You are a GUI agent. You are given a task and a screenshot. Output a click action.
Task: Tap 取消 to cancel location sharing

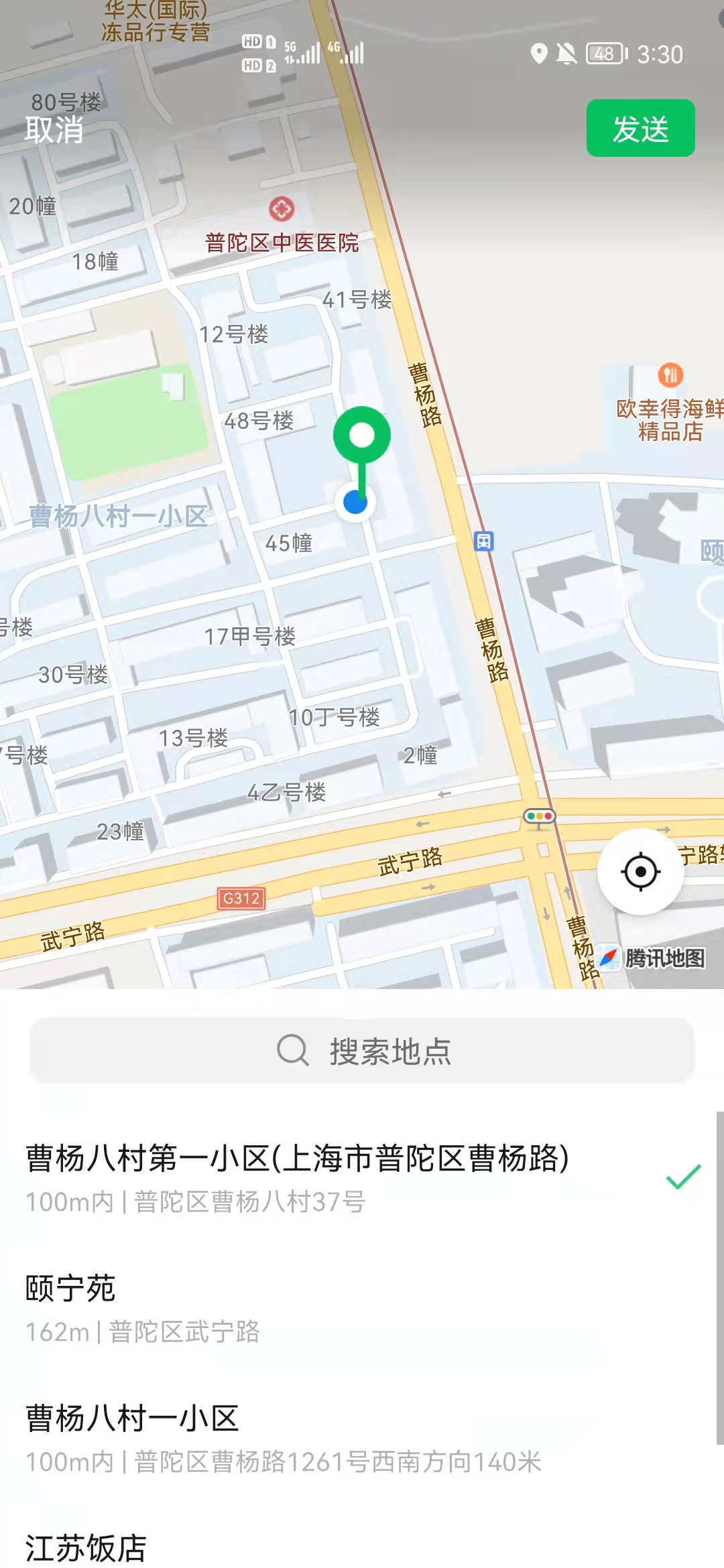coord(54,129)
